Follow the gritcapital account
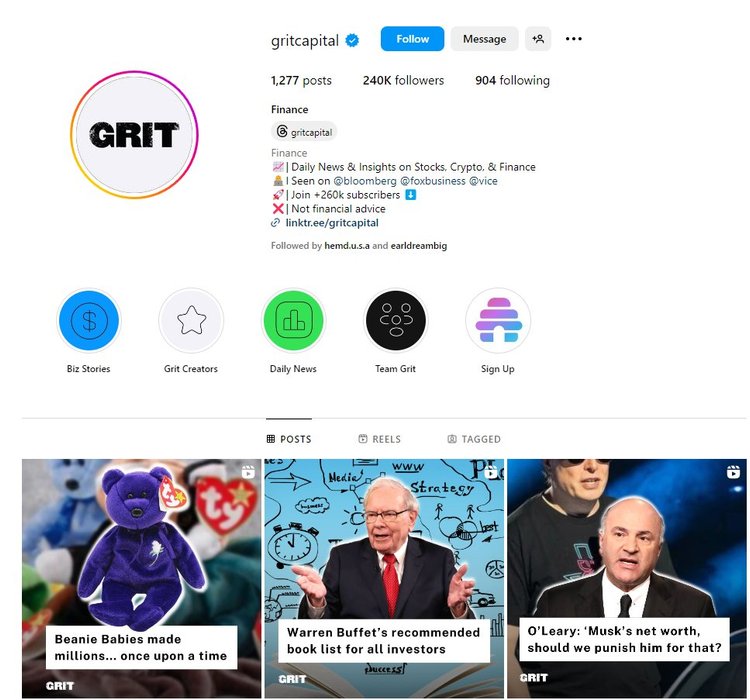Screen dimensions: 750x700 412,39
